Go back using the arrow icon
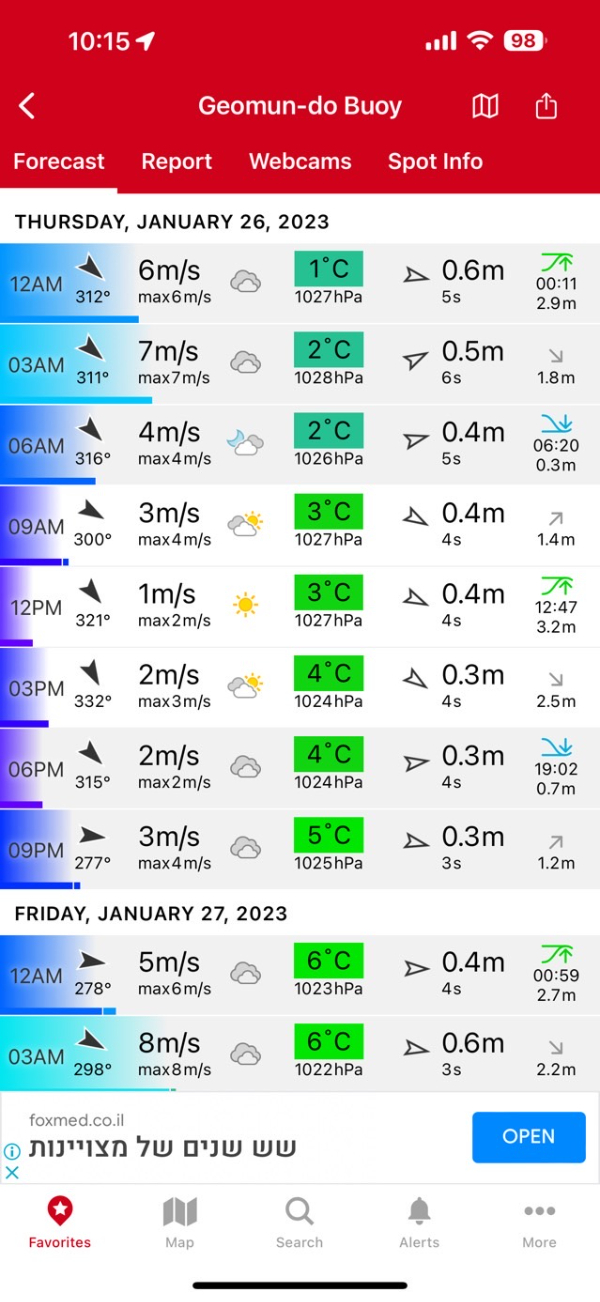Screen dimensions: 600x1302 (x=27, y=106)
